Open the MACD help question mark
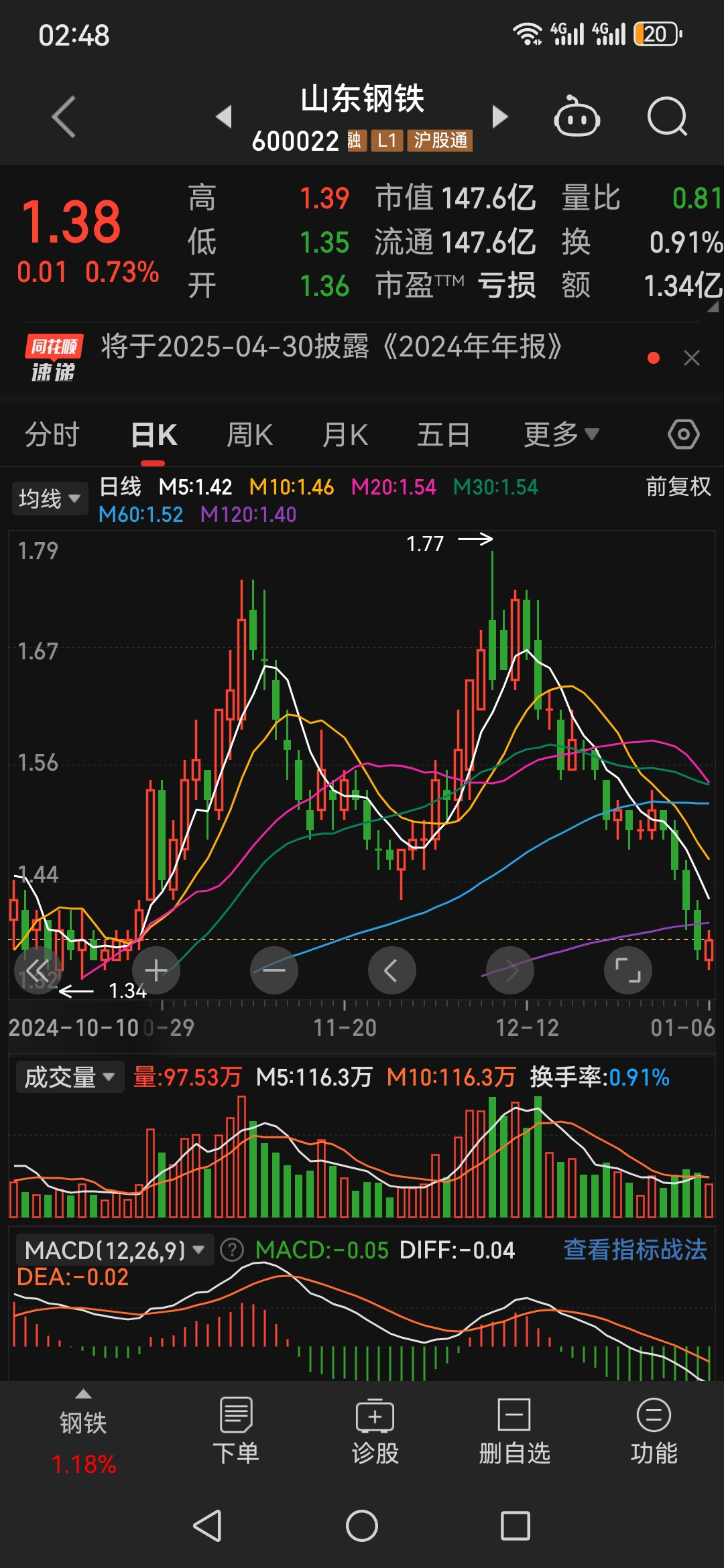The height and width of the screenshot is (1568, 724). point(231,1248)
